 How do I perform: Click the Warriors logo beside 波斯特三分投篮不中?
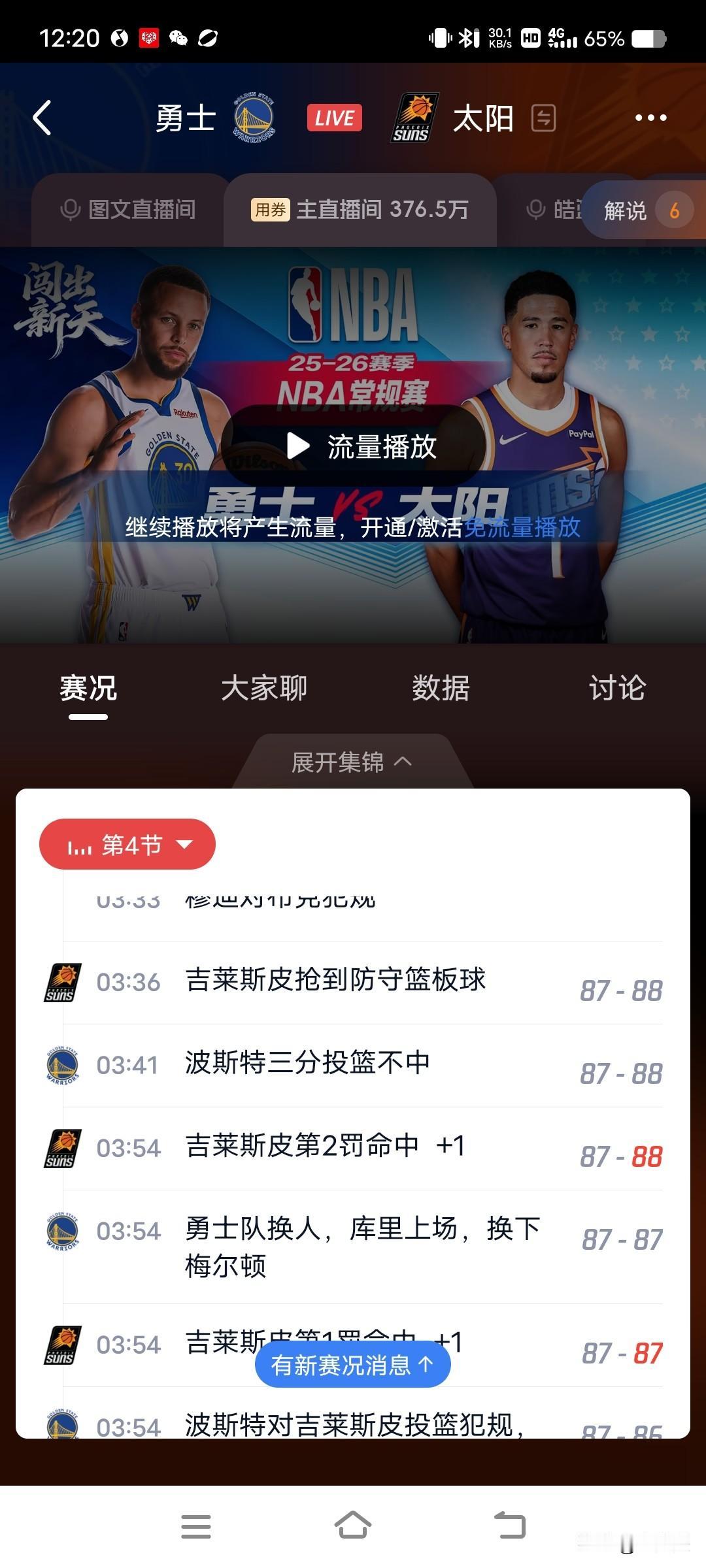[x=62, y=1066]
